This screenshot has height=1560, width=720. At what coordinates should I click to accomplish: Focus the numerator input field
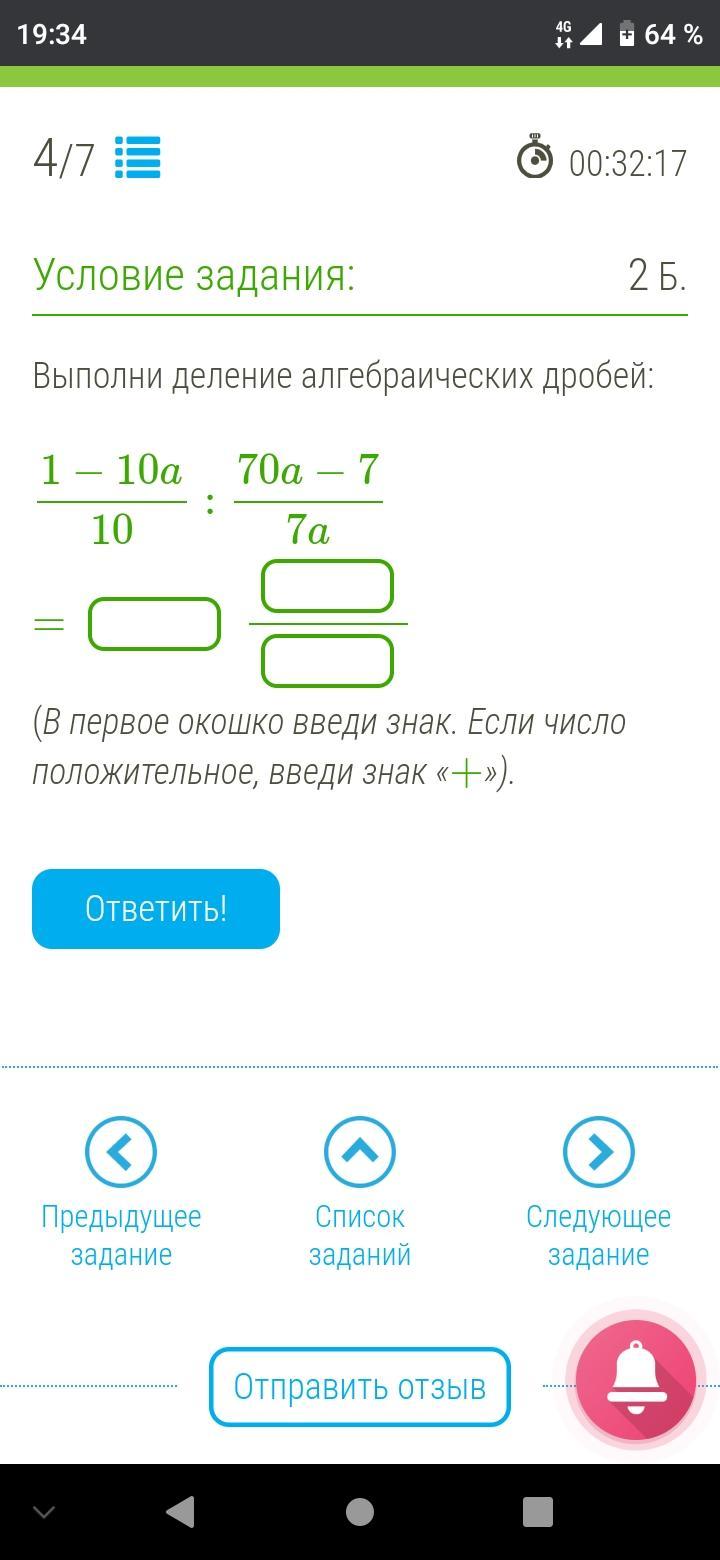click(327, 586)
